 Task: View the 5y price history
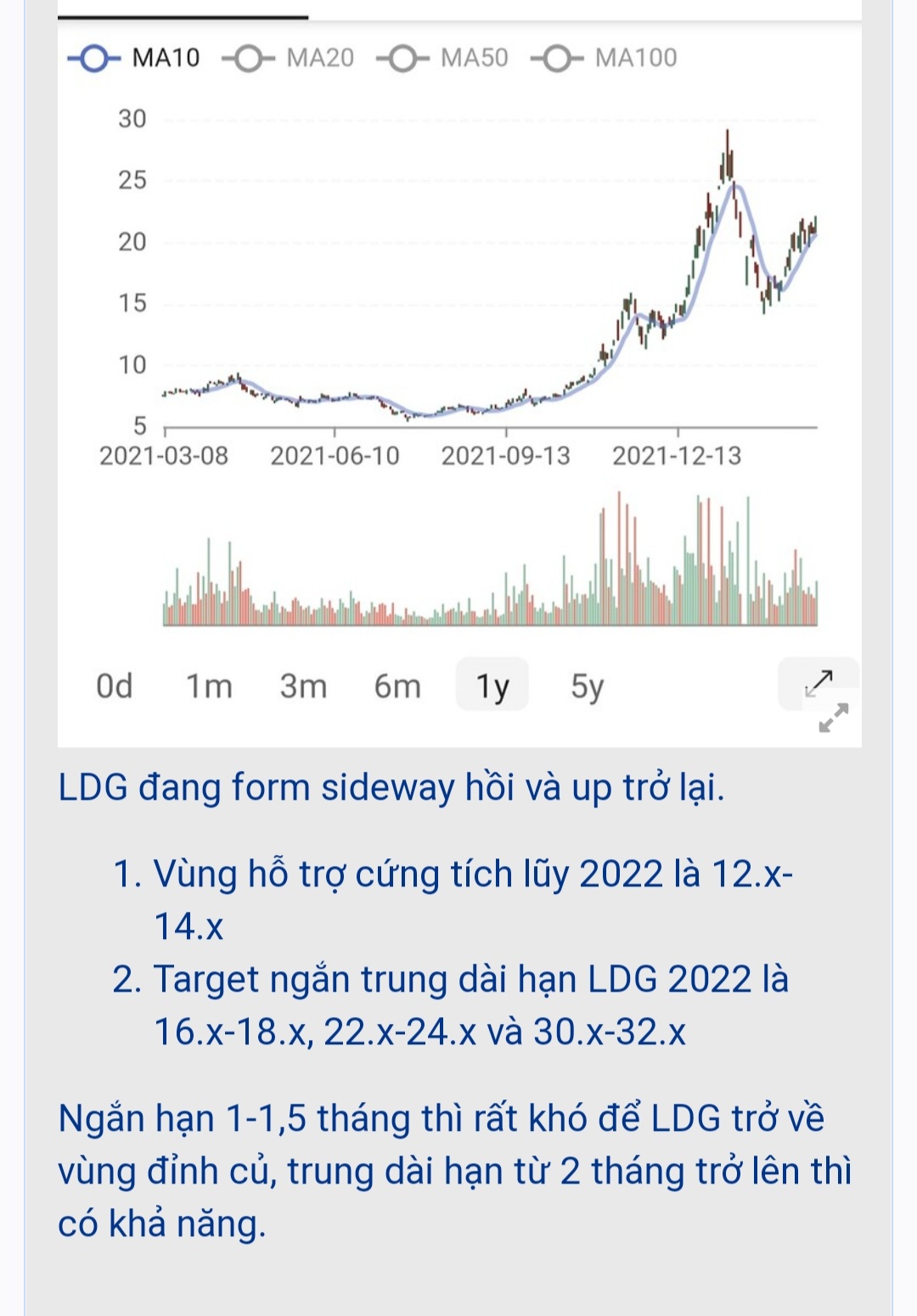click(587, 685)
